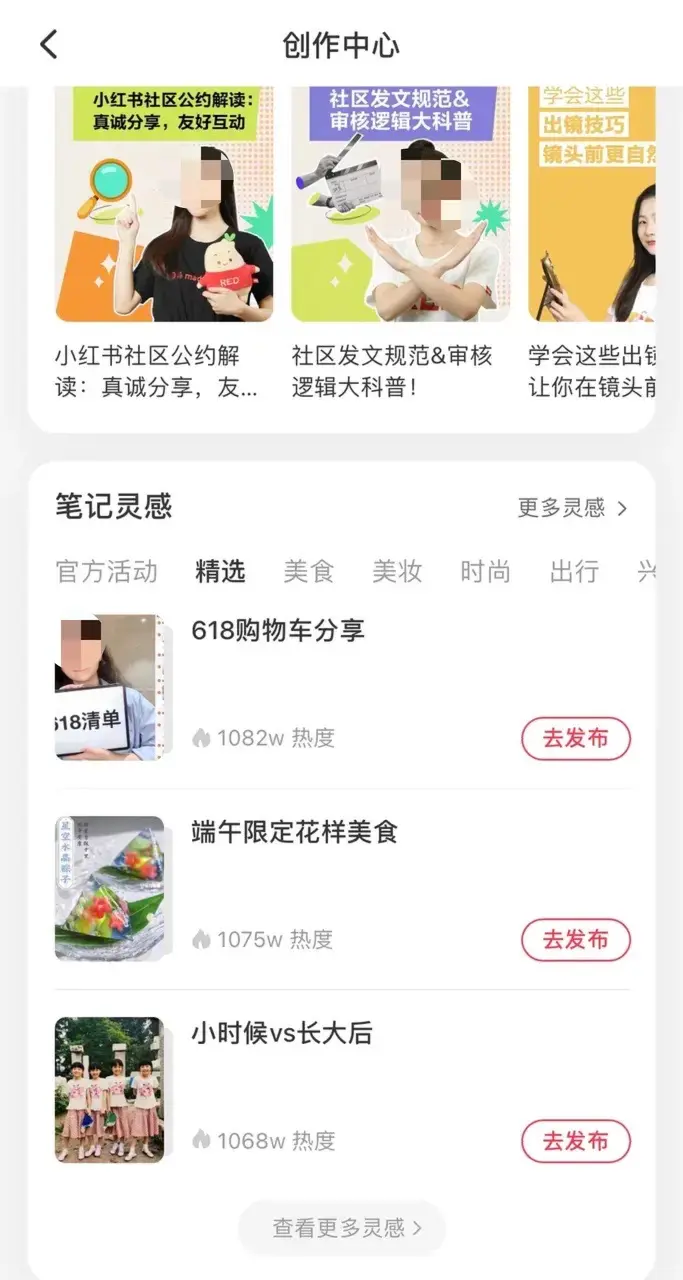Image resolution: width=683 pixels, height=1280 pixels.
Task: Select the 精选 tab
Action: [x=220, y=572]
